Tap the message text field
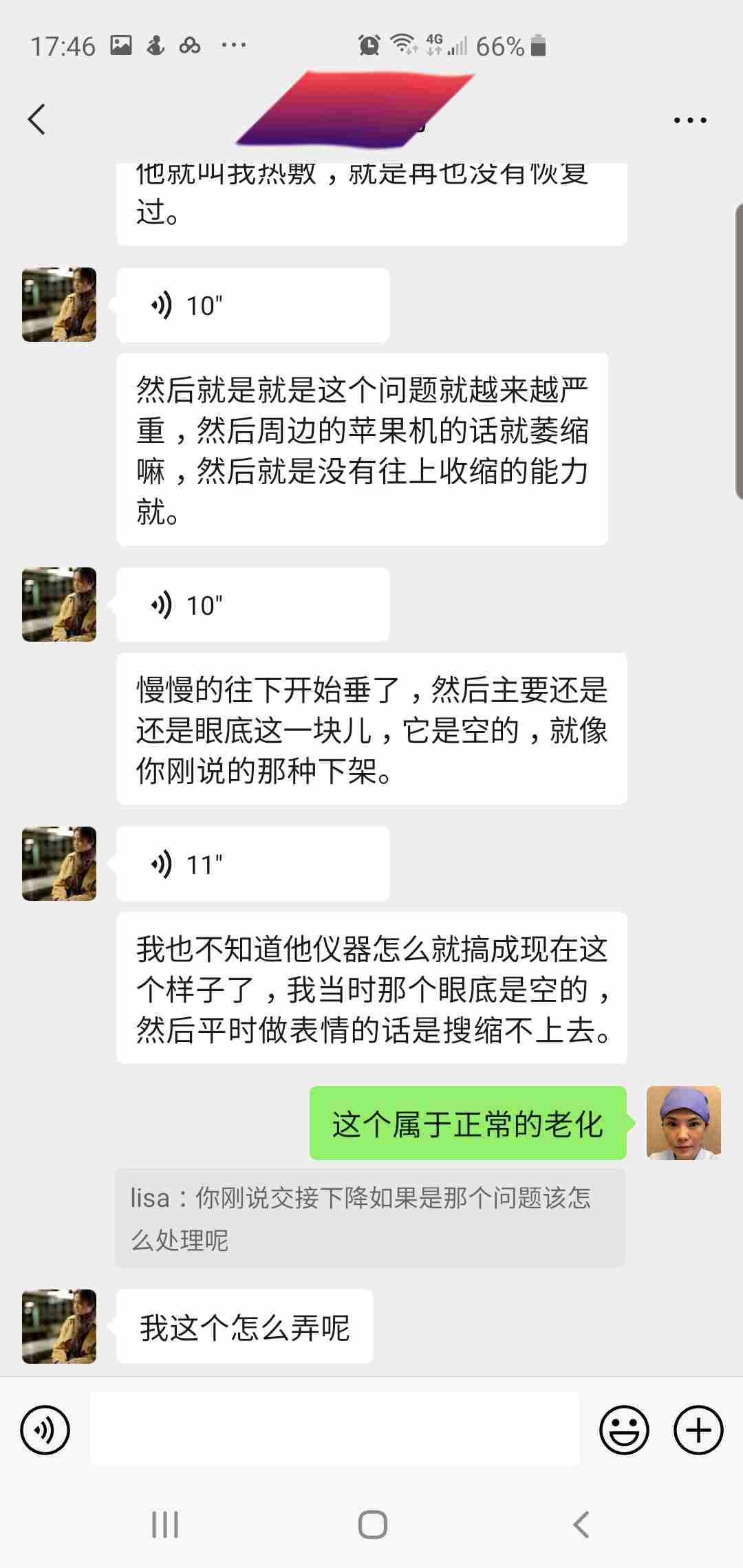The height and width of the screenshot is (1568, 743). pyautogui.click(x=334, y=1430)
